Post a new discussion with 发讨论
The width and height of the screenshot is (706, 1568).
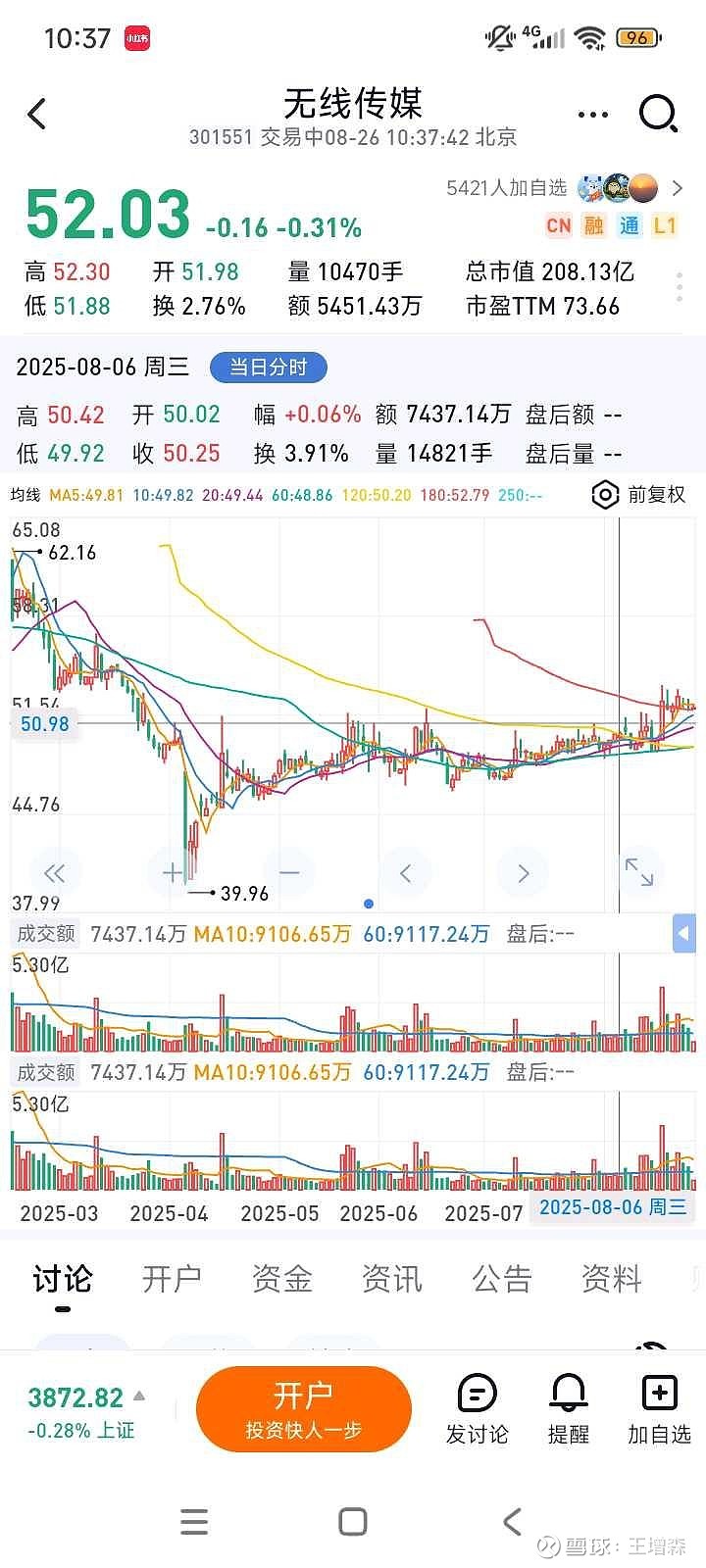pyautogui.click(x=477, y=1409)
